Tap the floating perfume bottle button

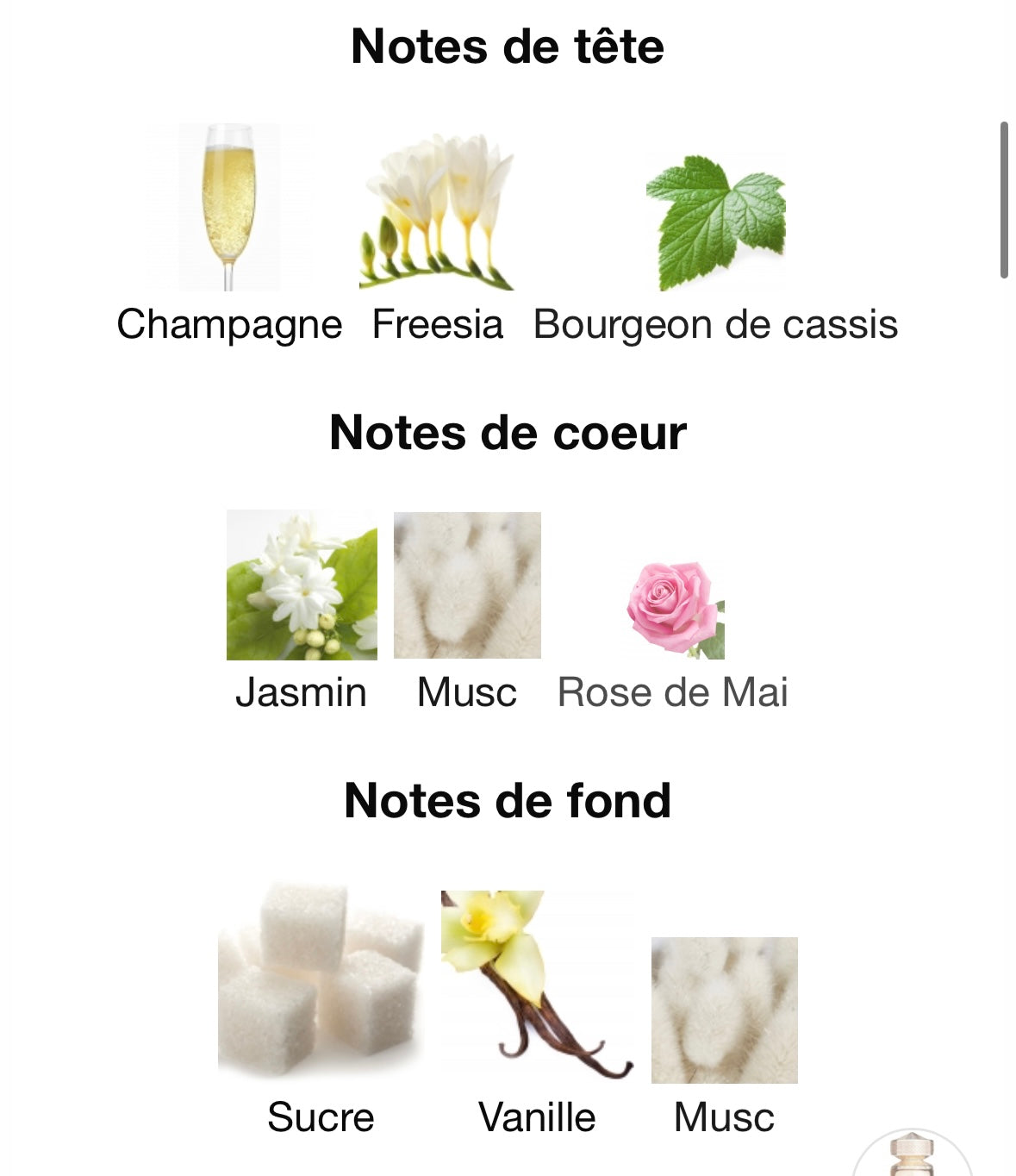pos(912,1155)
